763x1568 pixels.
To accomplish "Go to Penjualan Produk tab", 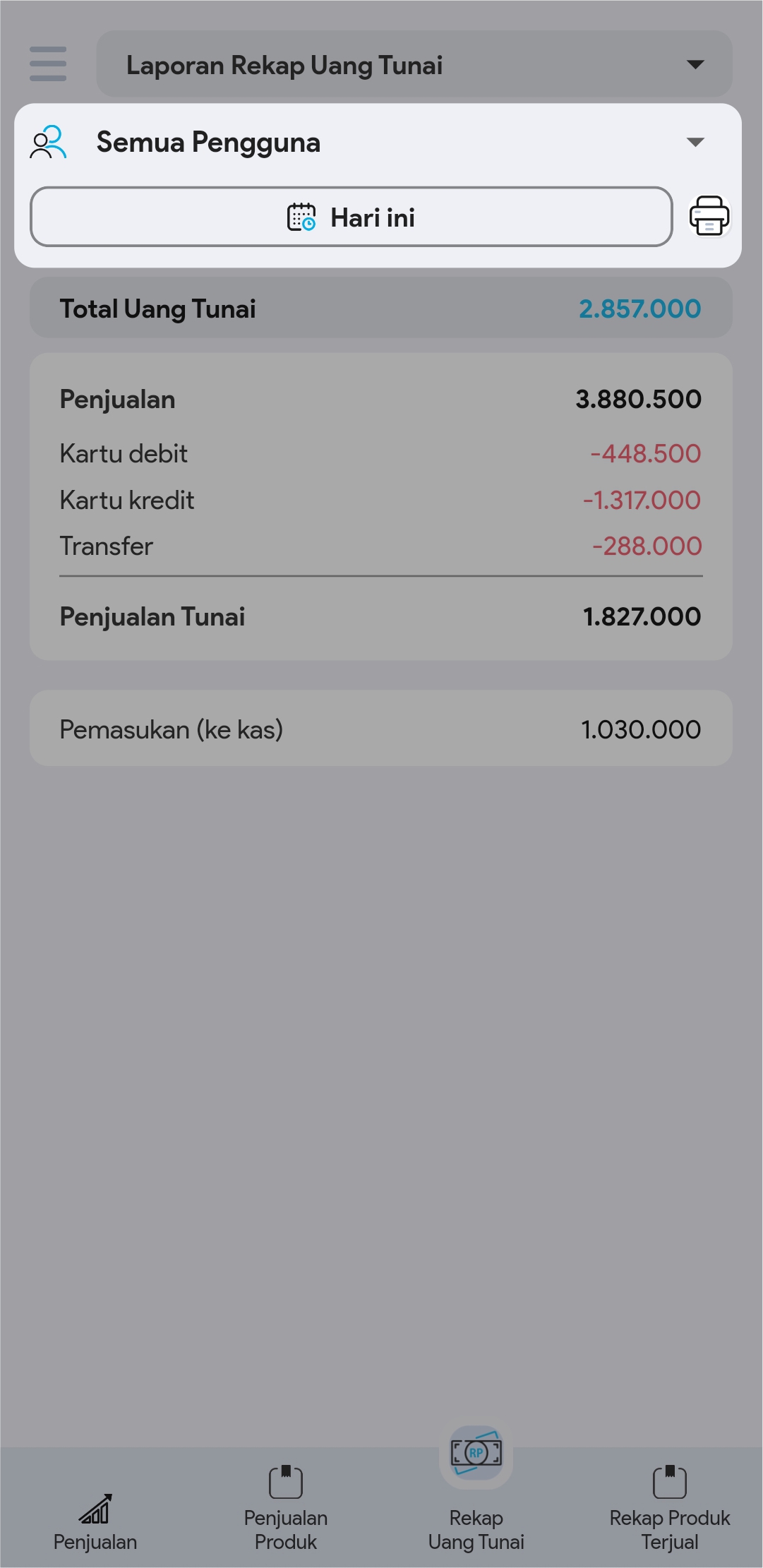I will 286,1509.
